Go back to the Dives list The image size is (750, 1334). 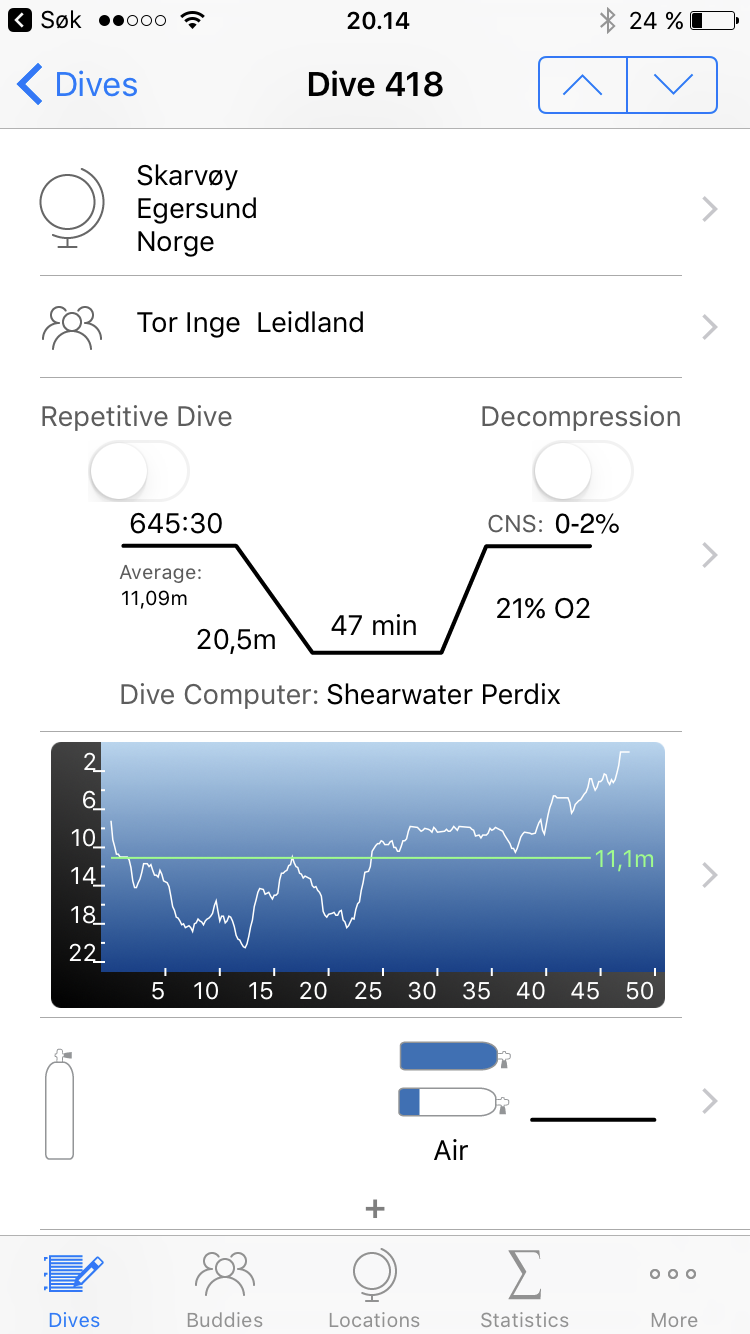(x=77, y=85)
